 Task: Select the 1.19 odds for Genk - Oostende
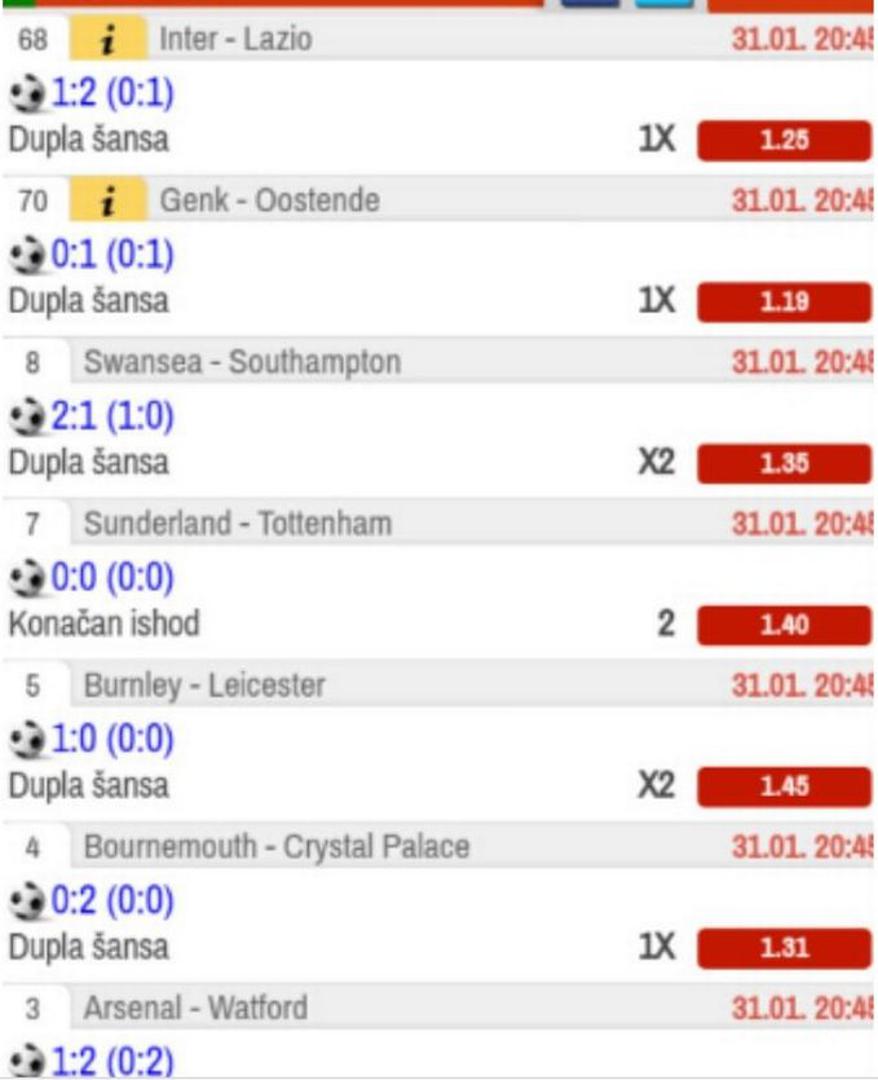tap(783, 302)
